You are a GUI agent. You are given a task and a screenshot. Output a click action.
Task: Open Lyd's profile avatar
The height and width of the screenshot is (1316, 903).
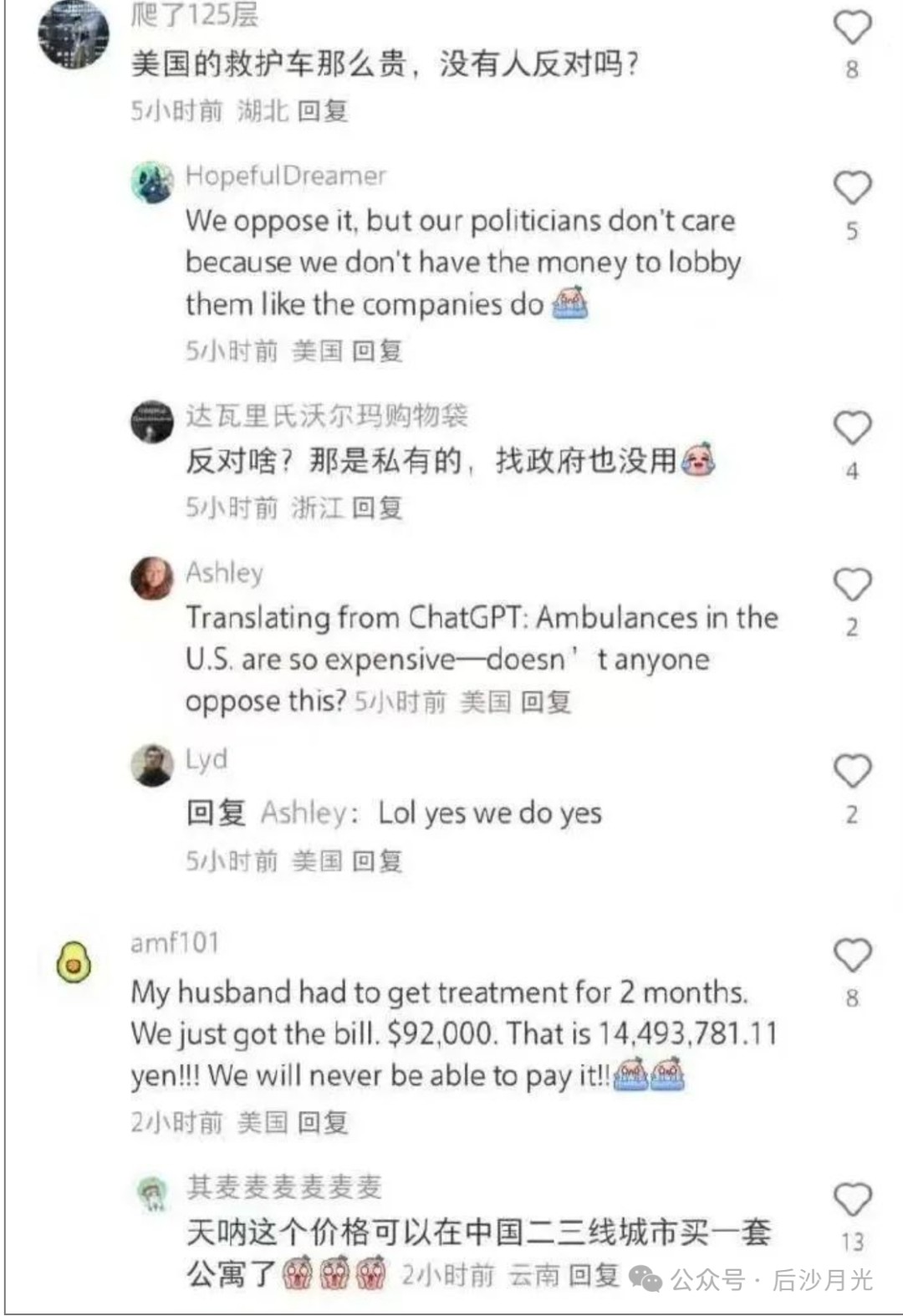(x=152, y=765)
